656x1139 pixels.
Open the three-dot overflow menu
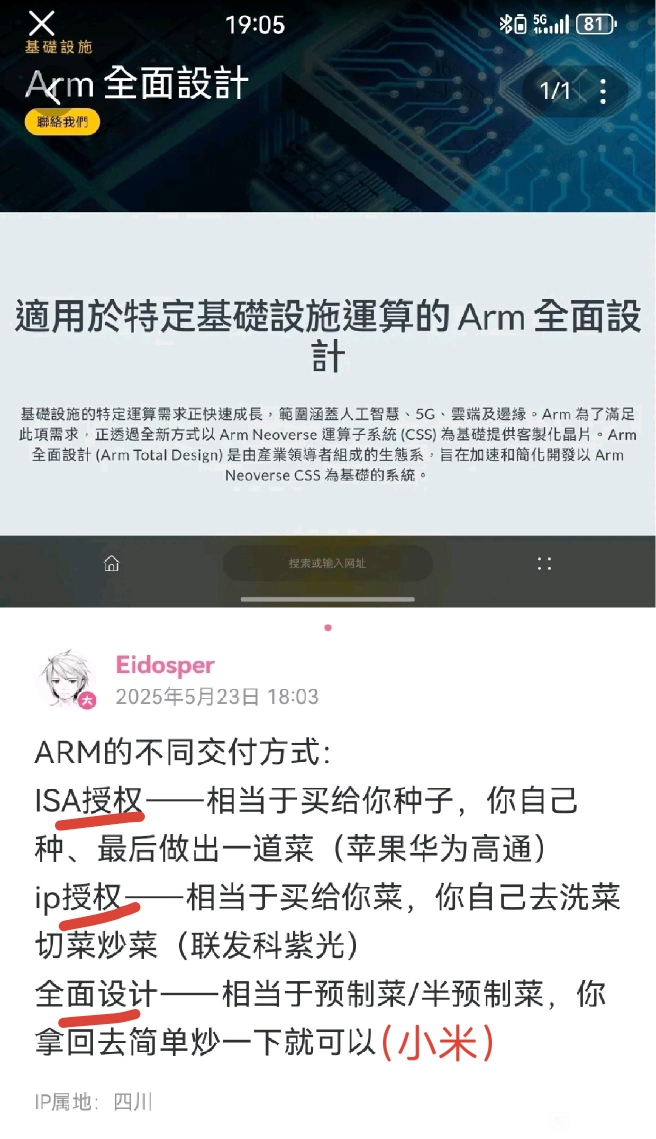coord(602,91)
